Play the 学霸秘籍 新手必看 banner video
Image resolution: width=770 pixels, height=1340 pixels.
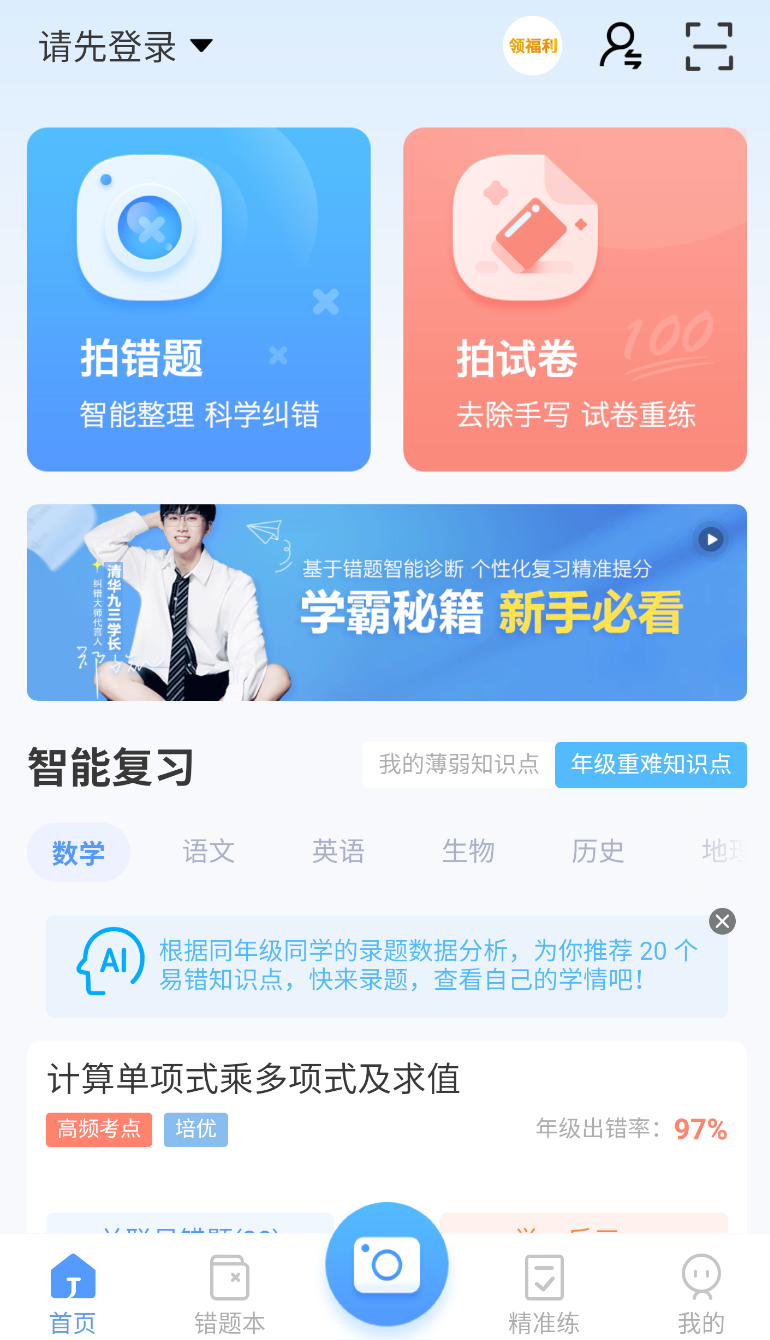[x=710, y=540]
